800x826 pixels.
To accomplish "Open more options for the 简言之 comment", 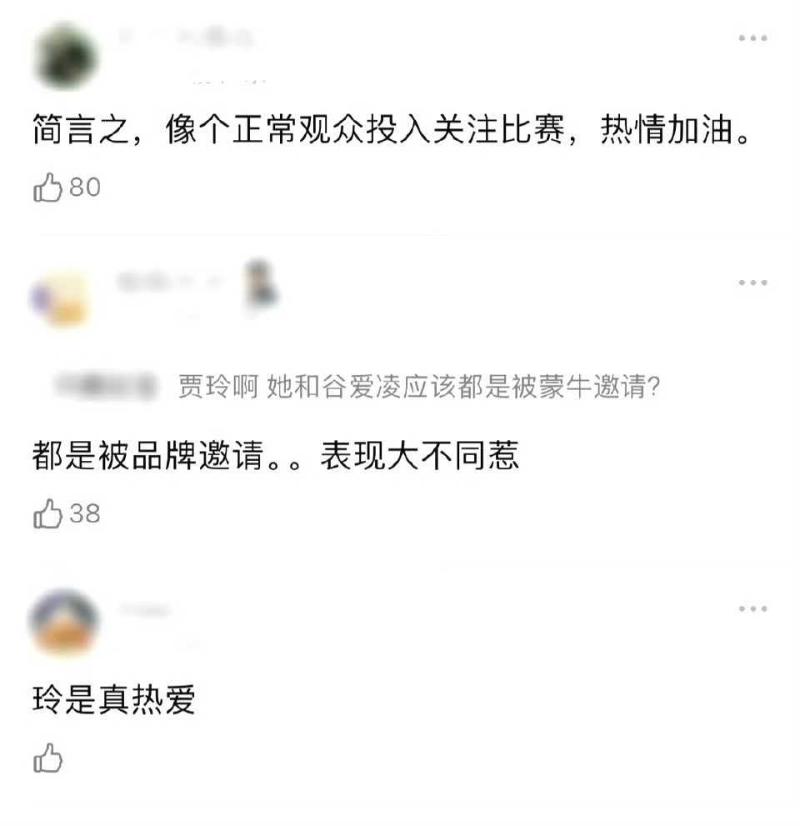I will 752,38.
